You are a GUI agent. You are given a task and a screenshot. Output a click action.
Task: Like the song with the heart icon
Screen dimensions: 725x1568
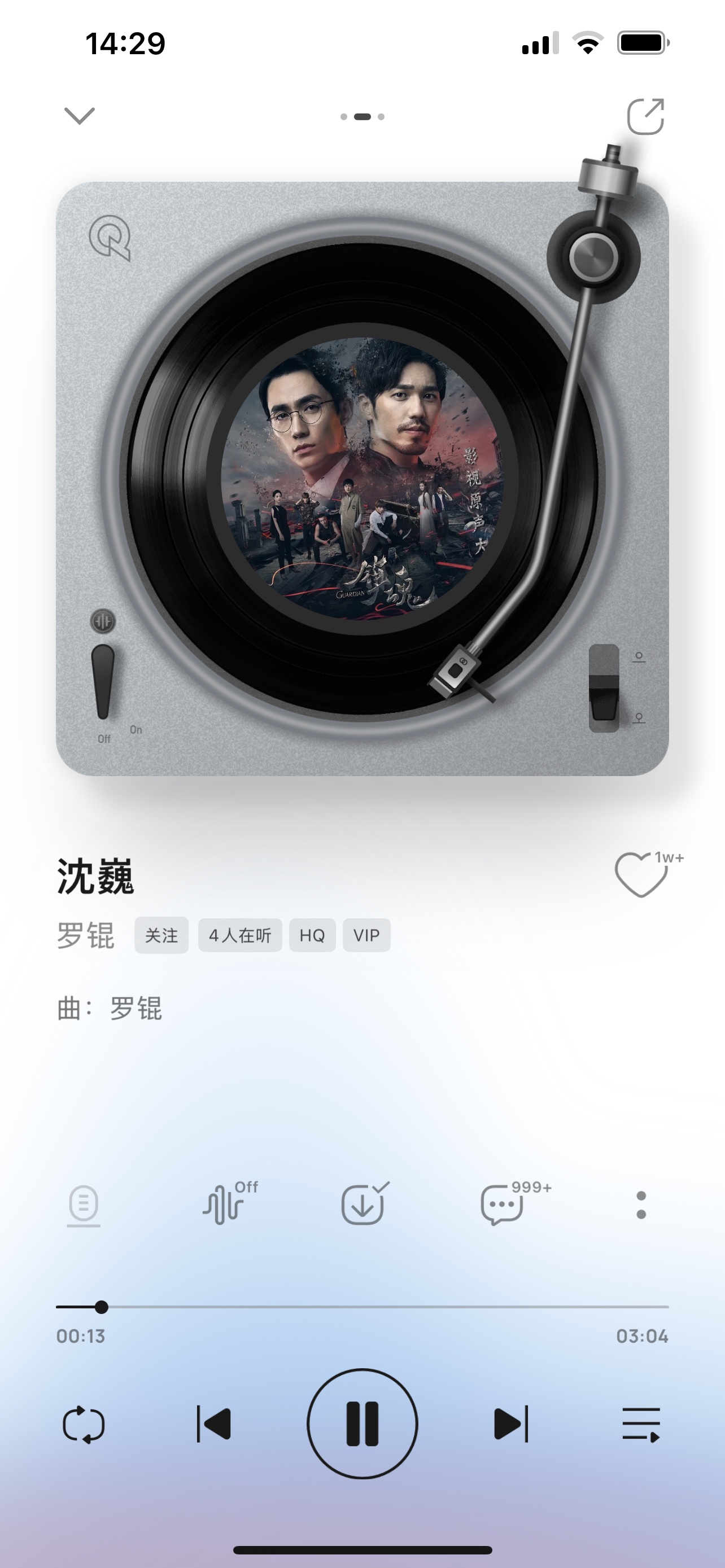(641, 875)
